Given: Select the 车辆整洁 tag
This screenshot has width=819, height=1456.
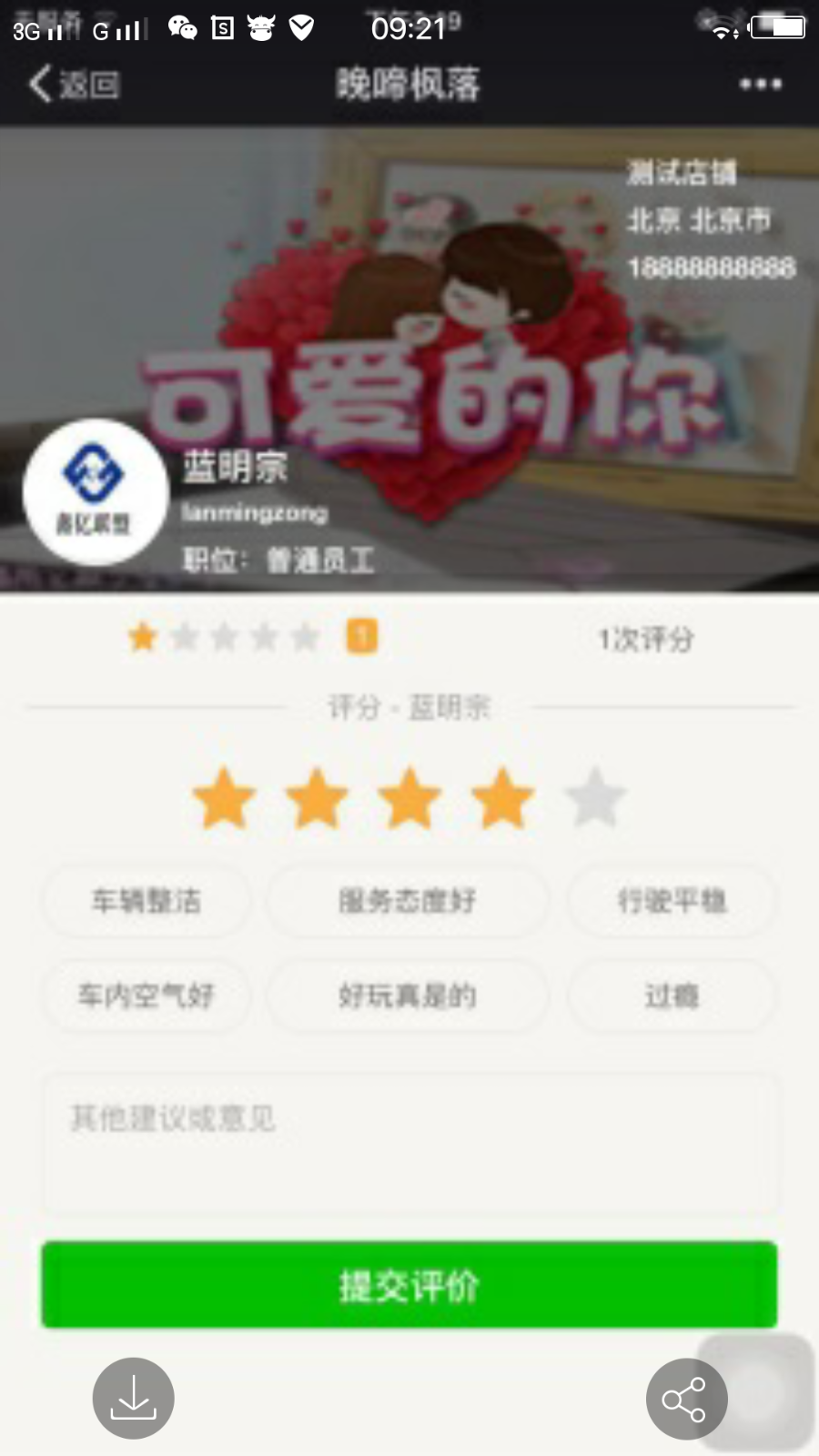Looking at the screenshot, I should (x=146, y=901).
